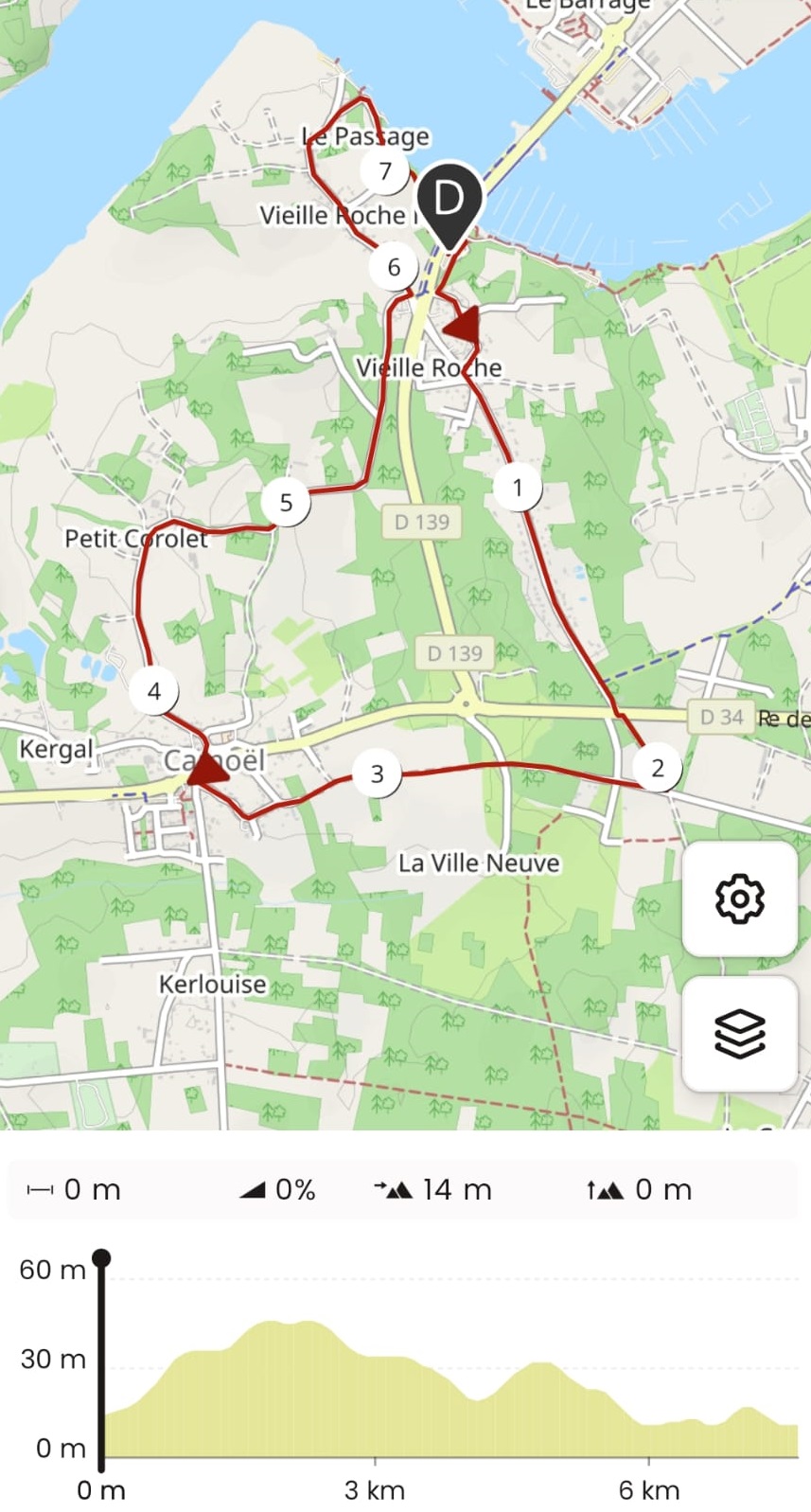Screen dimensions: 811x1512
Task: Select kilometer marker 2 on route
Action: 658,768
